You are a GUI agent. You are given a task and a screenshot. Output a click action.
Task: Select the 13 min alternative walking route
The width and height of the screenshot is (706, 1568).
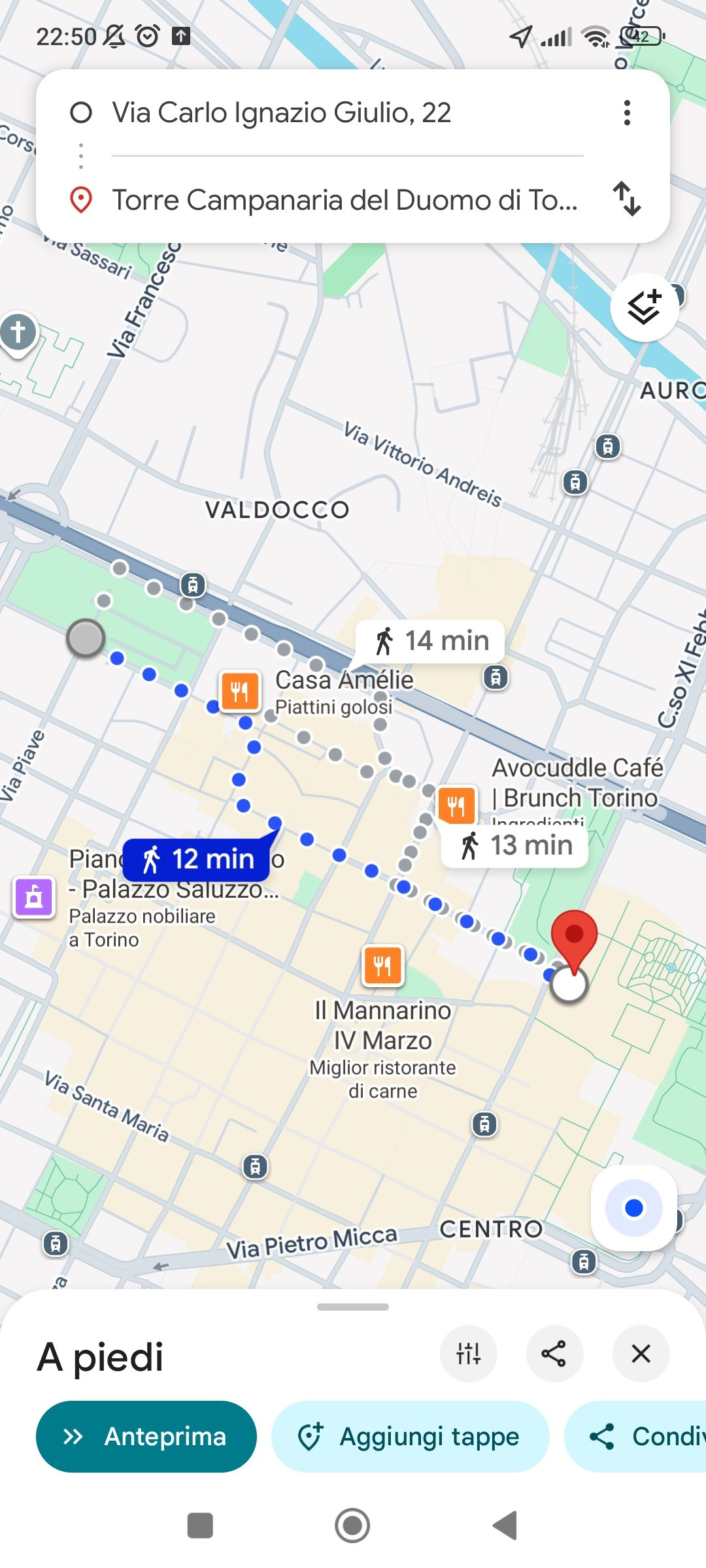(x=516, y=845)
